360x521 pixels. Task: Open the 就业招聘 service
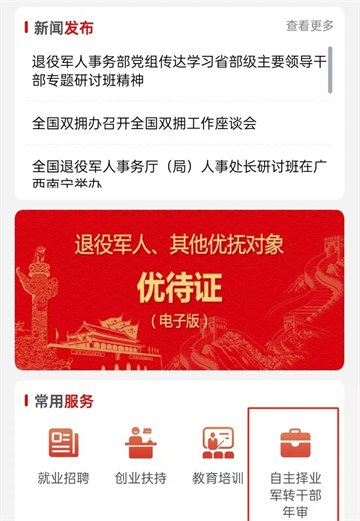click(x=63, y=455)
